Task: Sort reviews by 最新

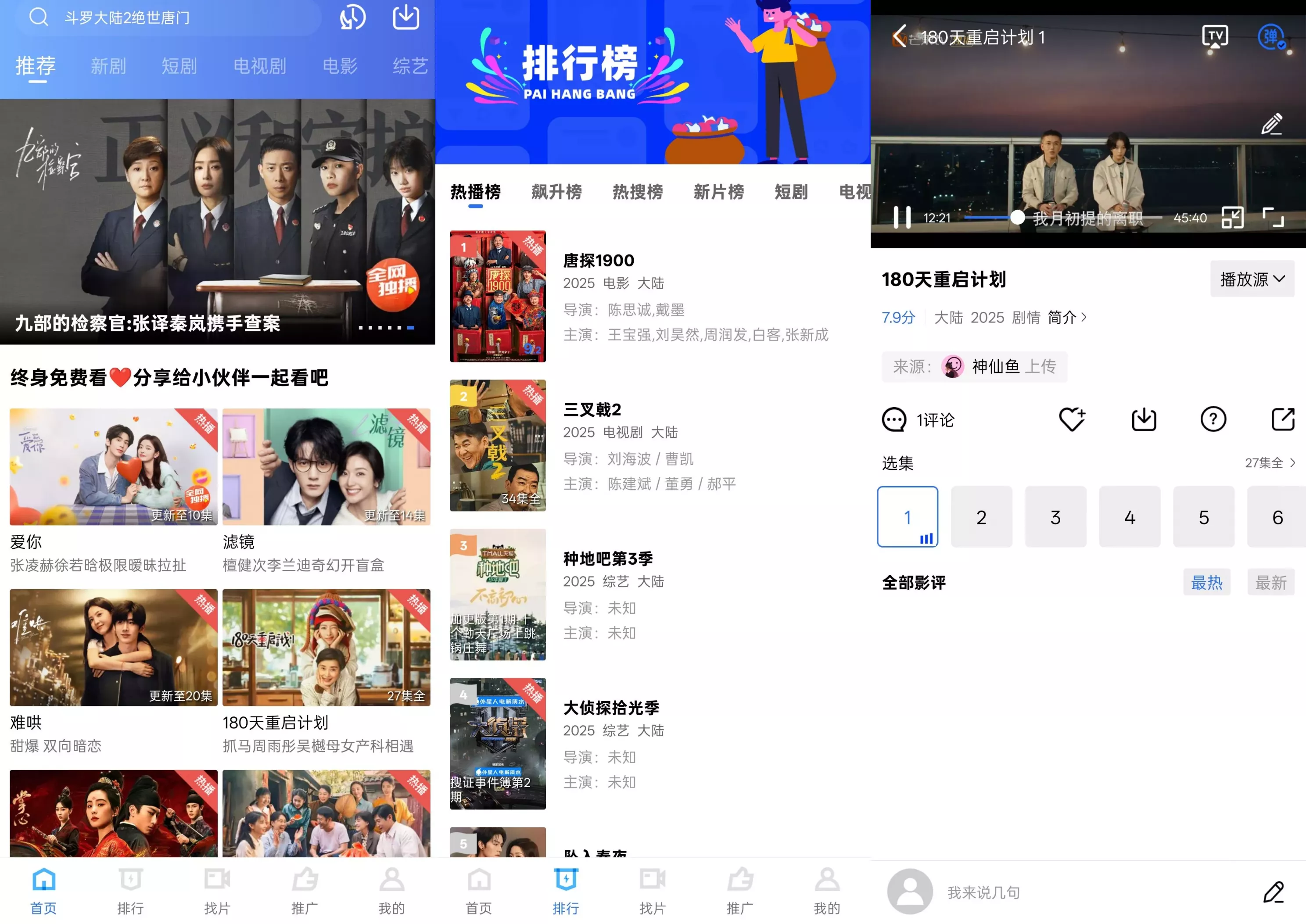Action: tap(1270, 583)
